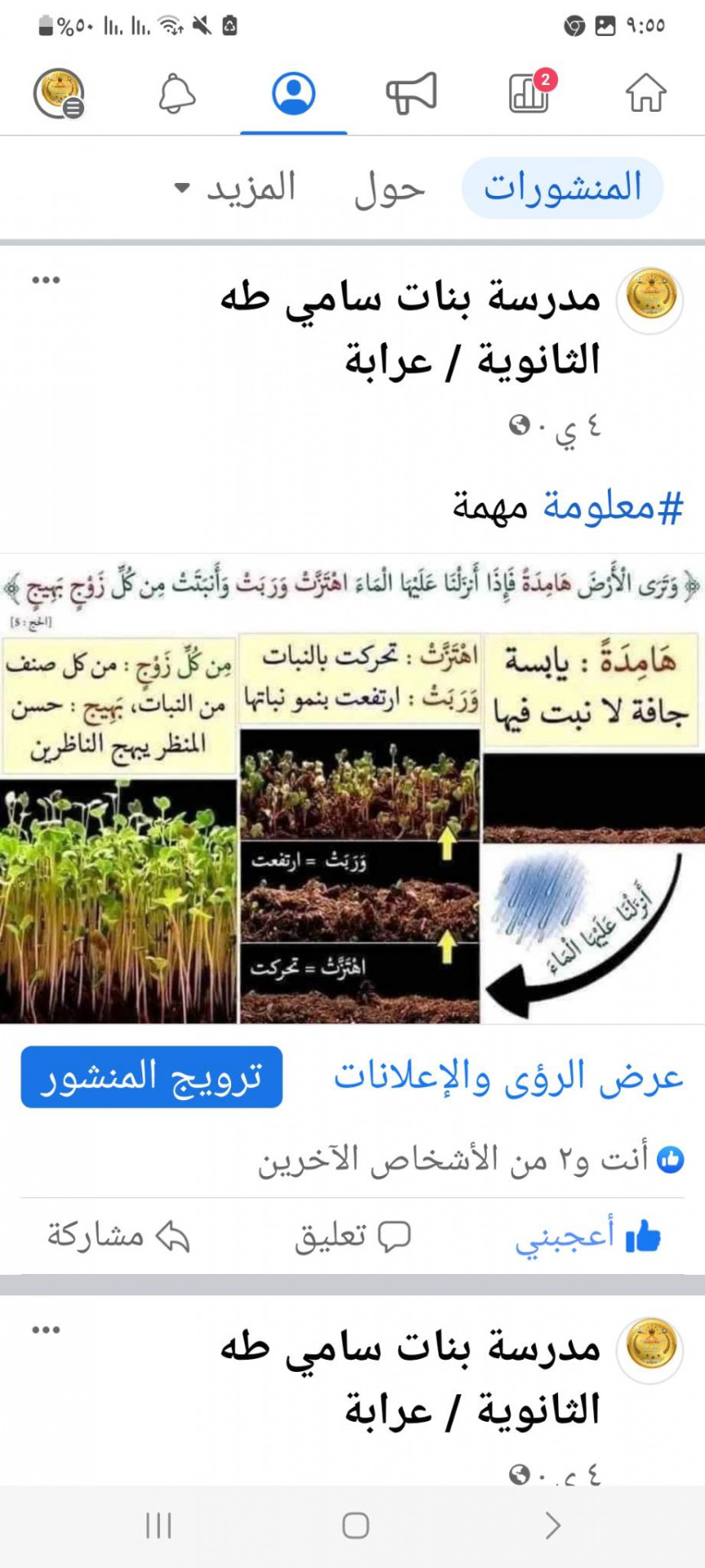Open the first post's page profile picture
This screenshot has height=1568, width=705.
[650, 298]
